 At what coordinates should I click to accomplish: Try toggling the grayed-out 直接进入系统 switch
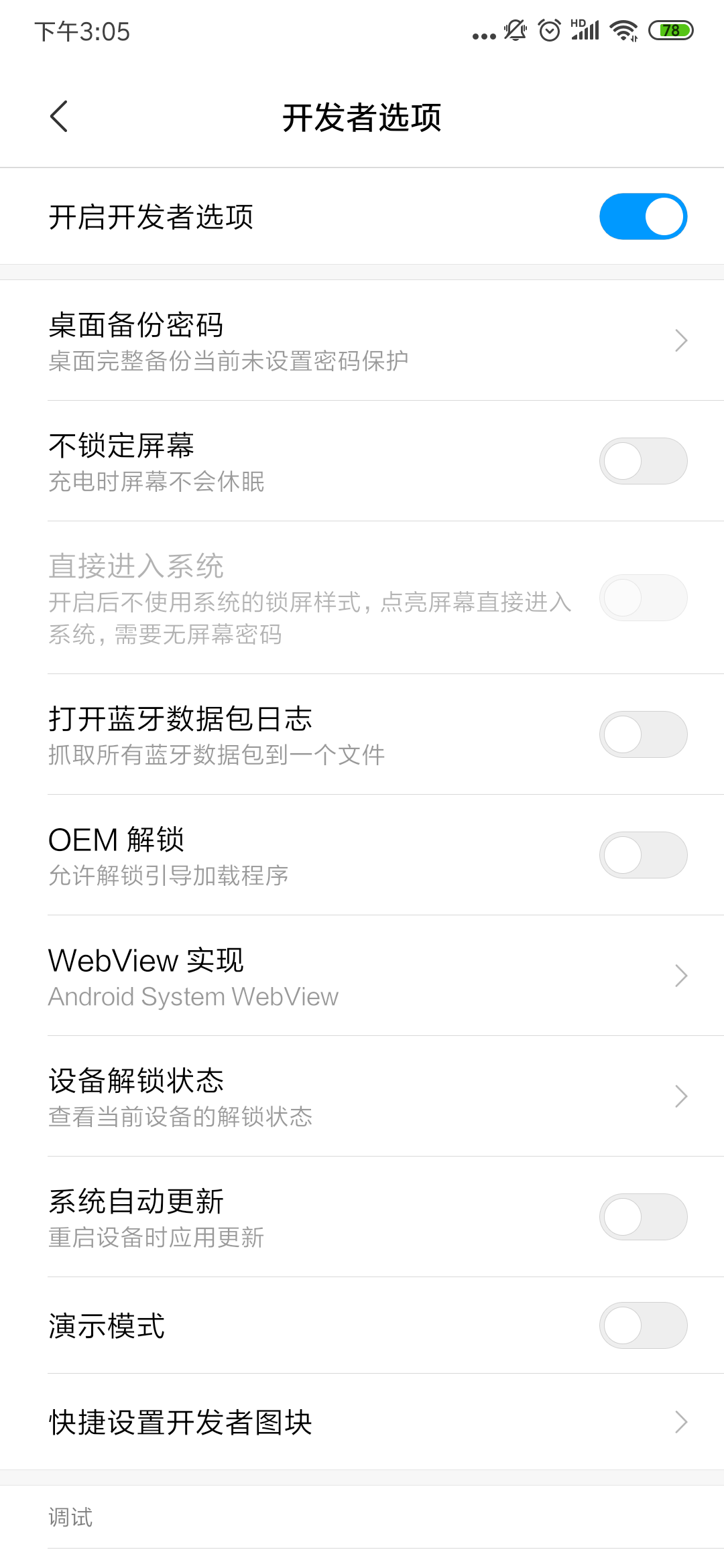[643, 597]
